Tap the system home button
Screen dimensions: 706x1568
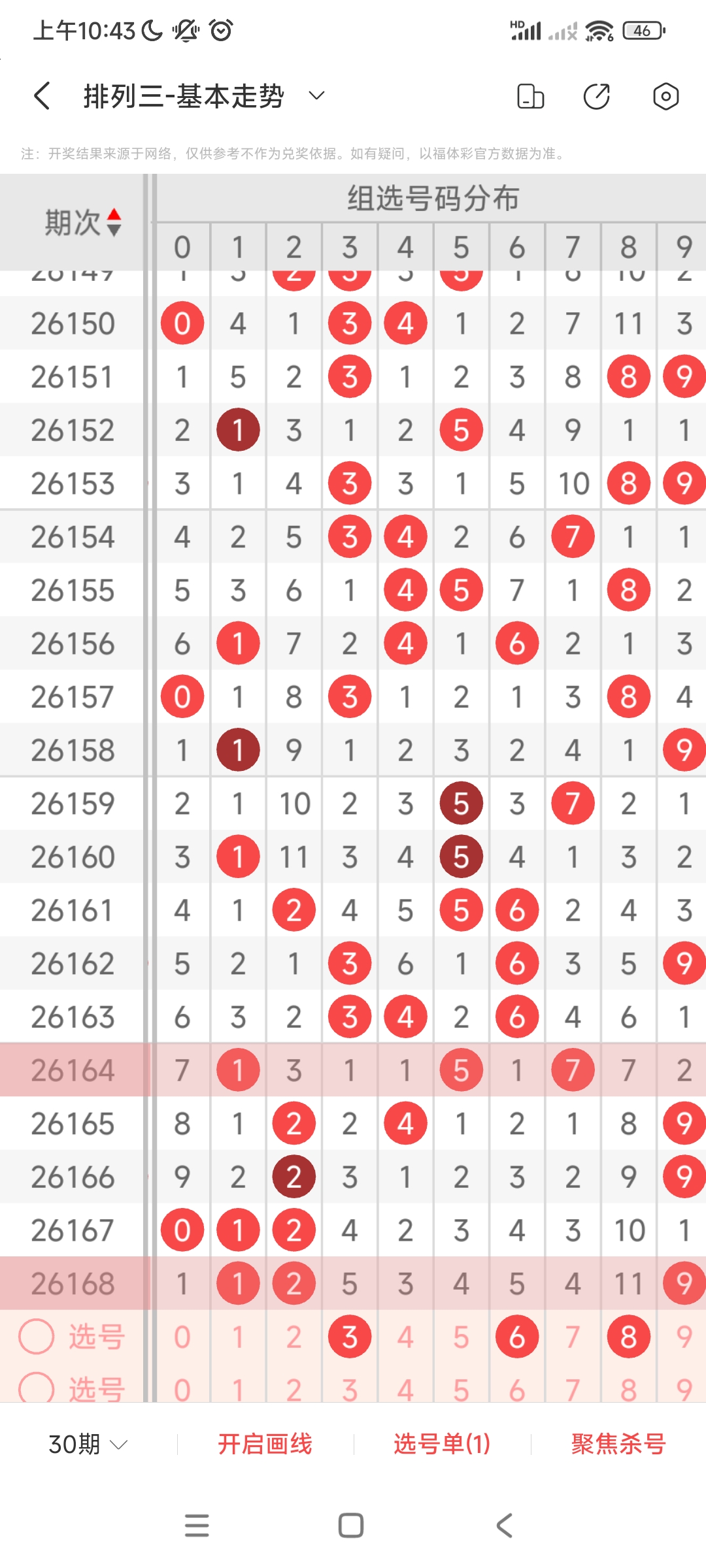tap(351, 1526)
